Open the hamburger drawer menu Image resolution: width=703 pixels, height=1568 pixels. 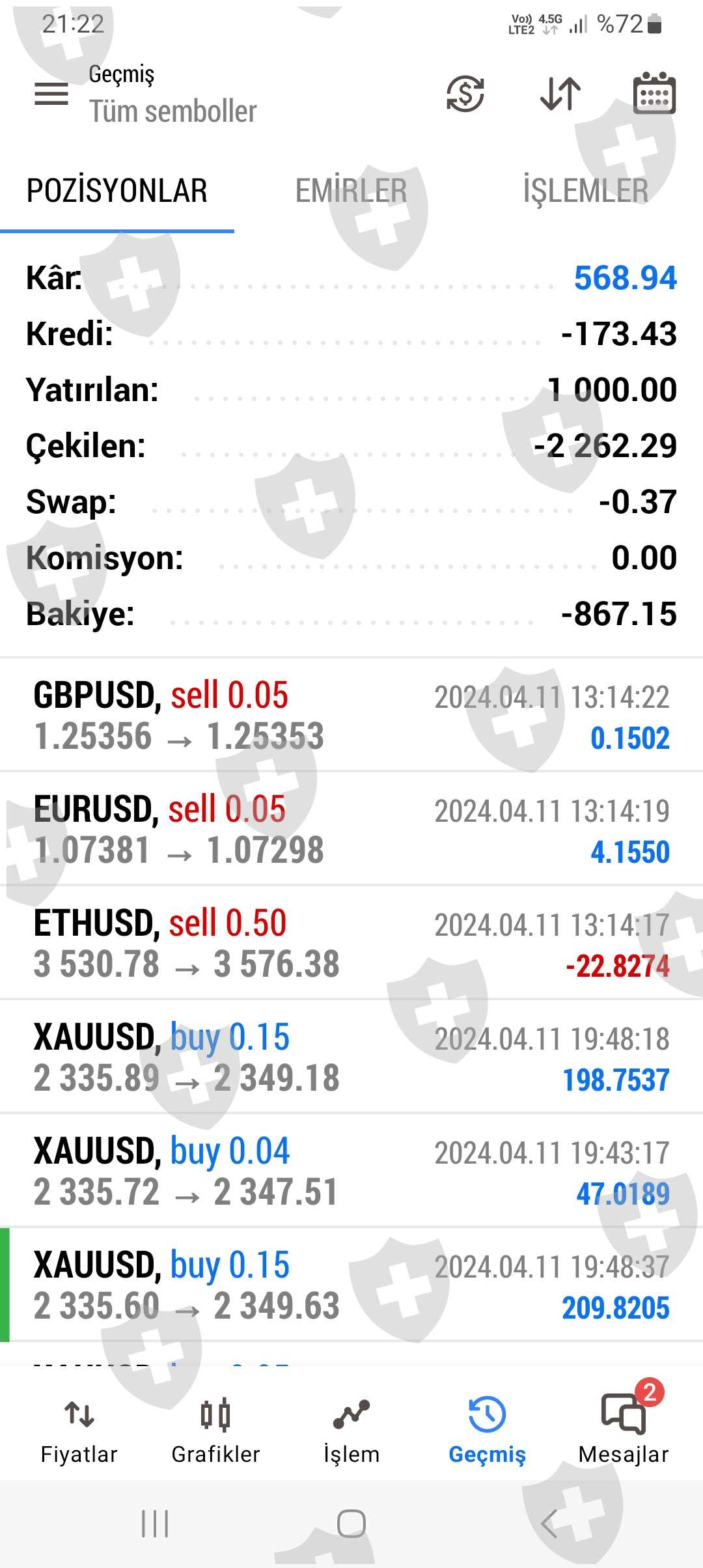[51, 94]
